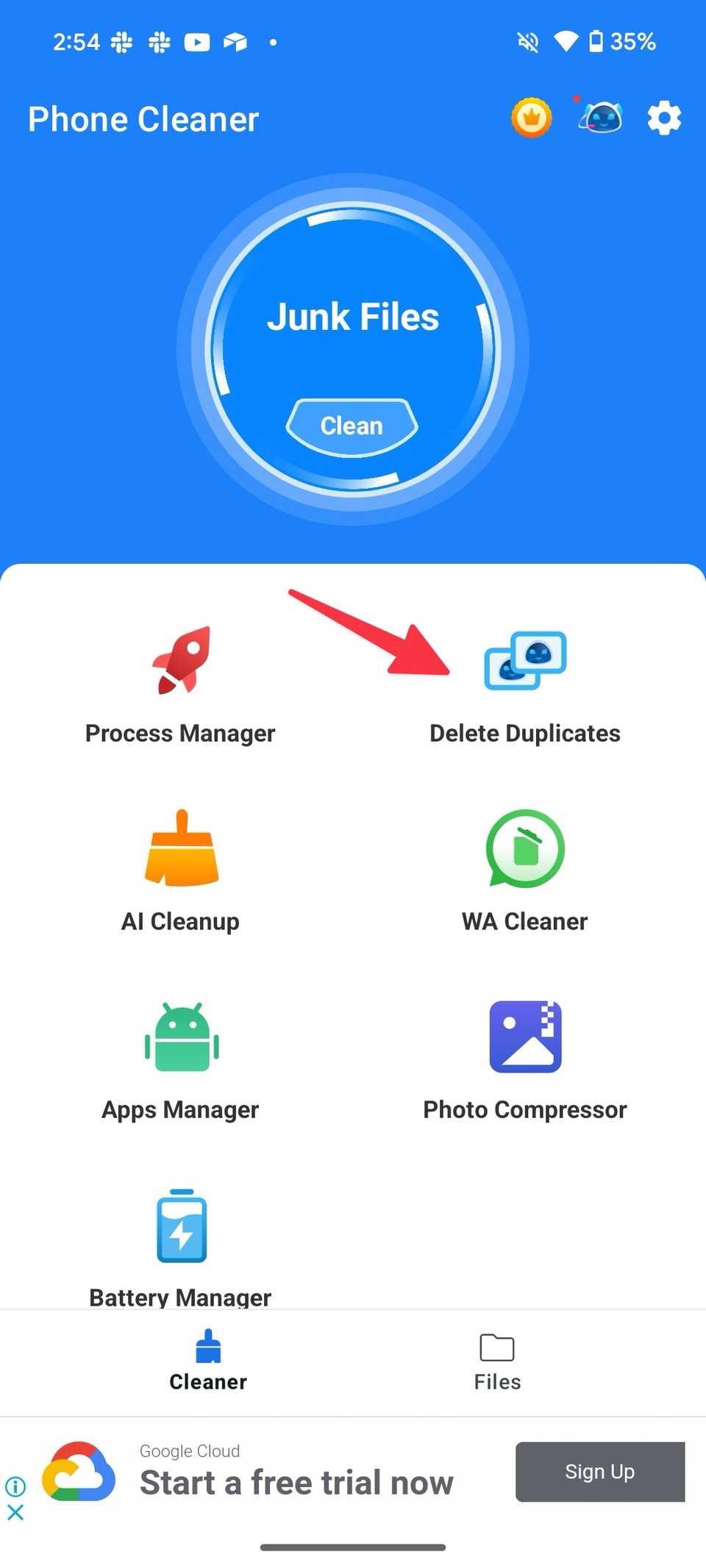
Task: Tap the YouTube notification icon
Action: 196,42
